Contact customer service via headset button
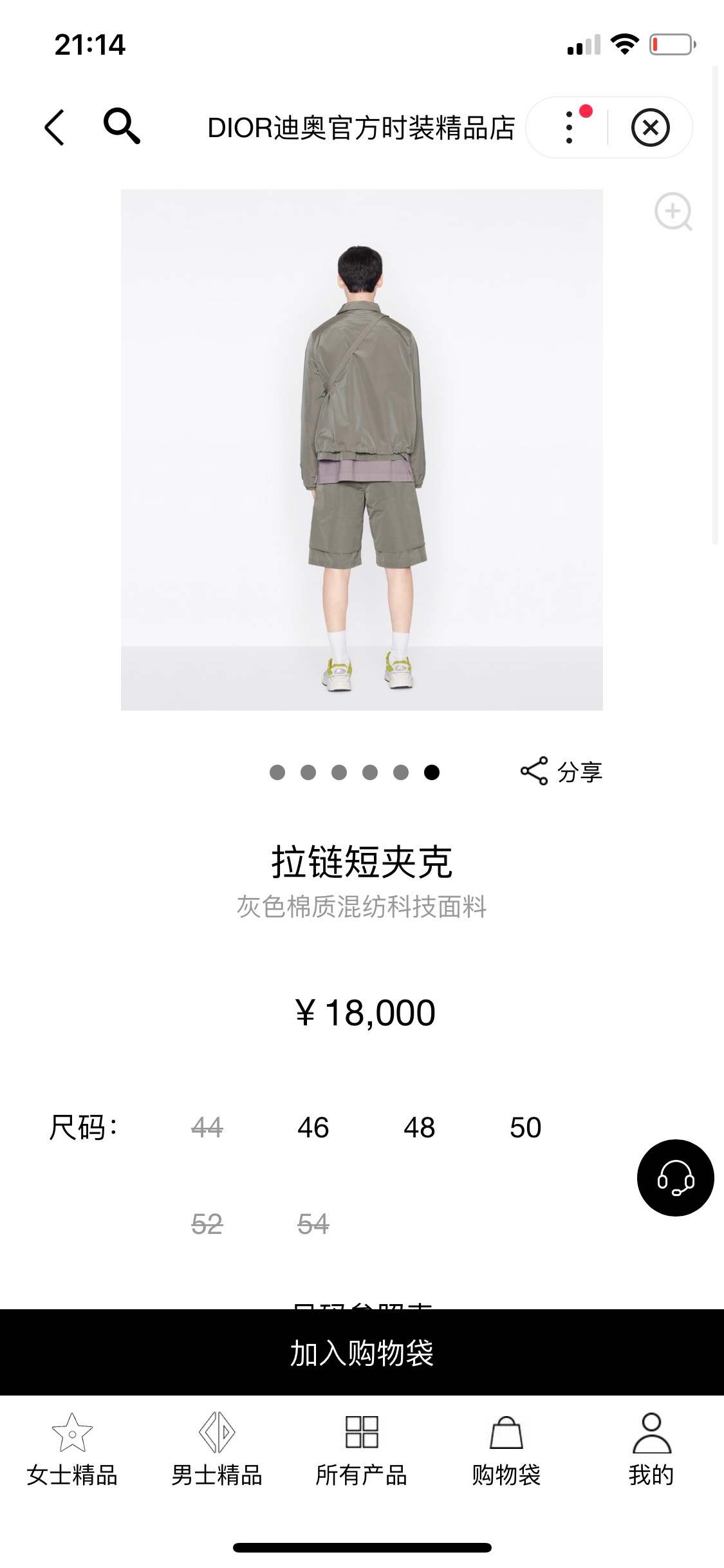This screenshot has width=724, height=1568. (x=675, y=1177)
